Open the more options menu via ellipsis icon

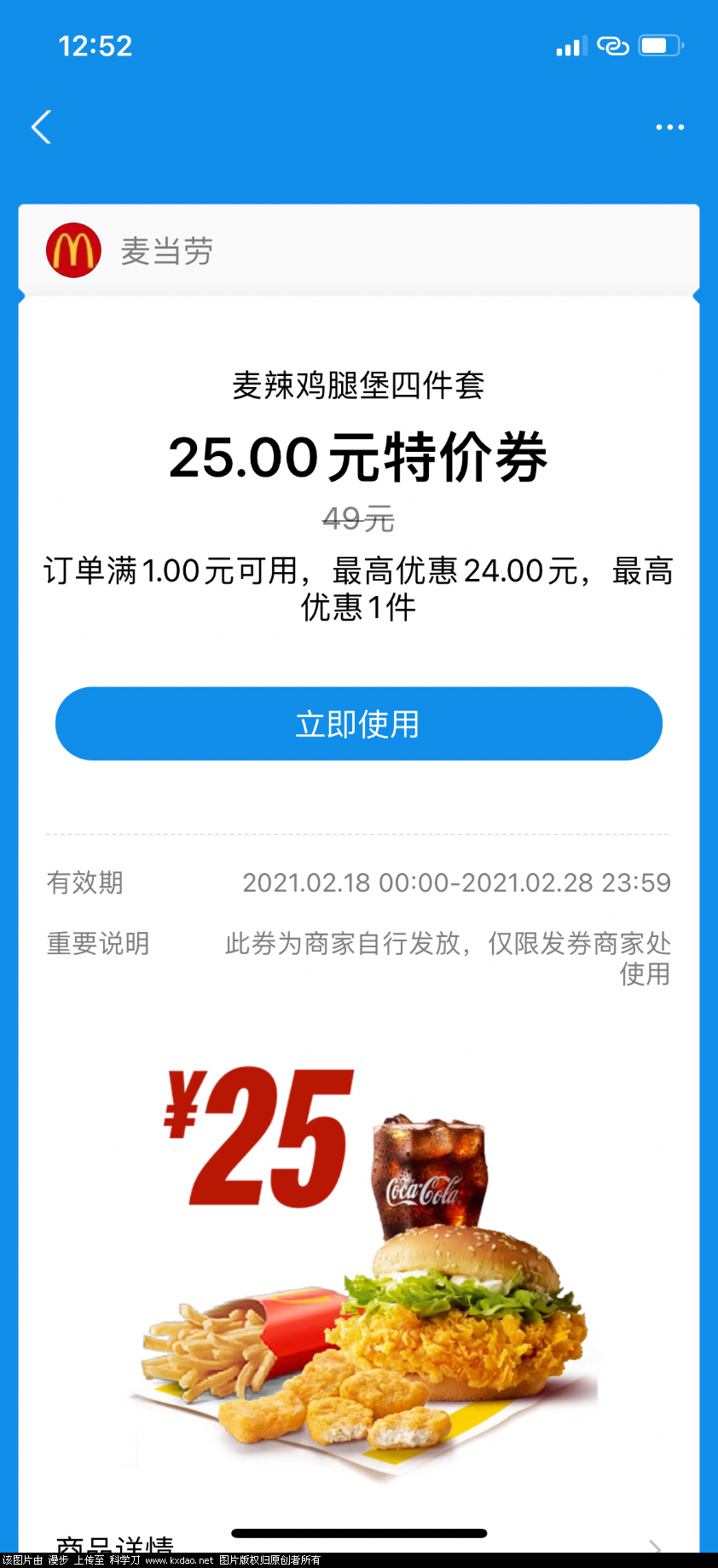coord(670,126)
